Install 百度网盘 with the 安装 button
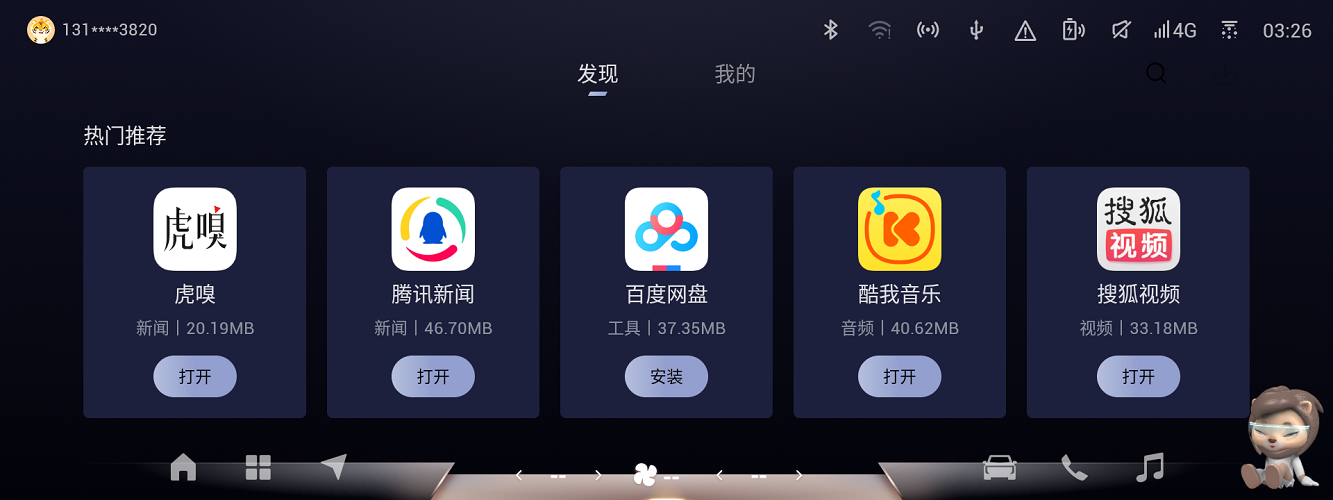The image size is (1333, 500). click(x=666, y=377)
